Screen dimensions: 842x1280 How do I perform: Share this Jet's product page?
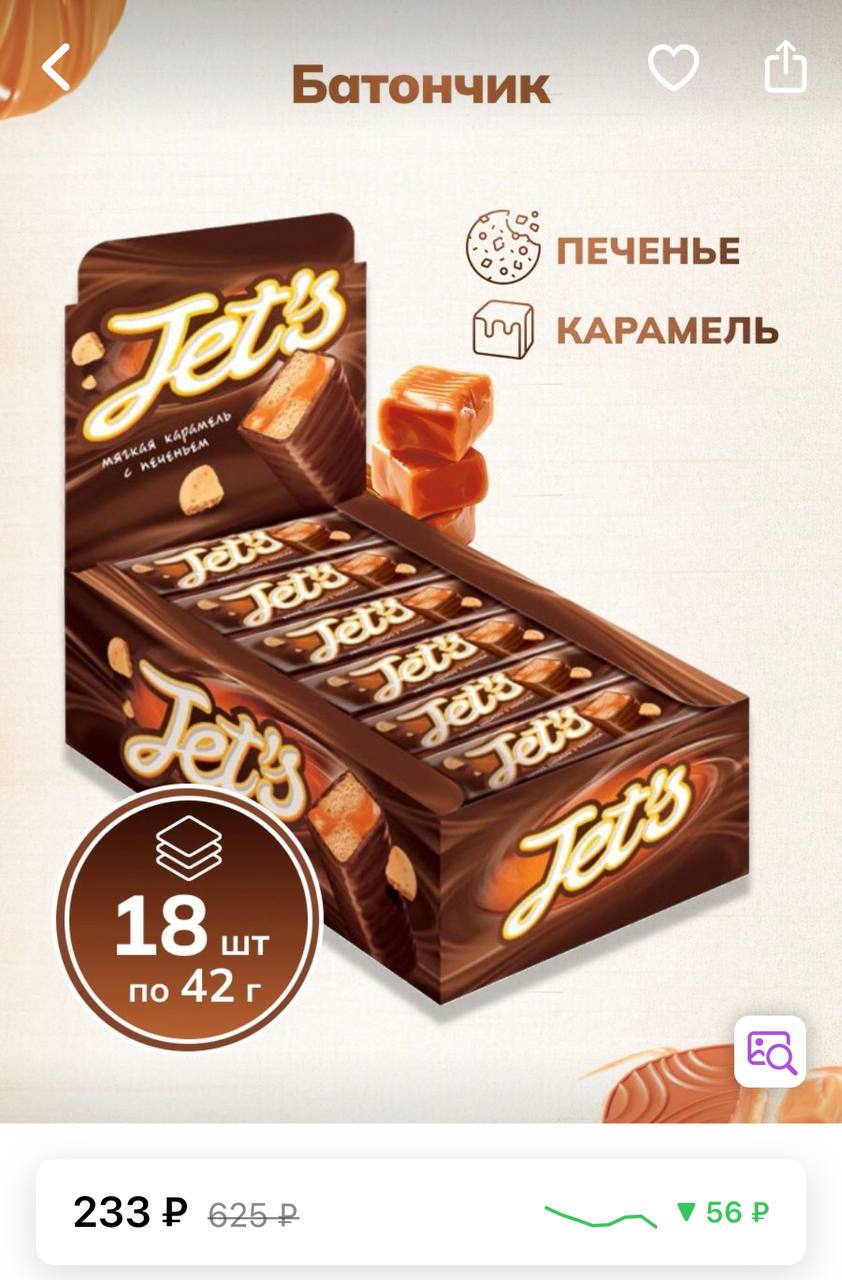click(785, 67)
